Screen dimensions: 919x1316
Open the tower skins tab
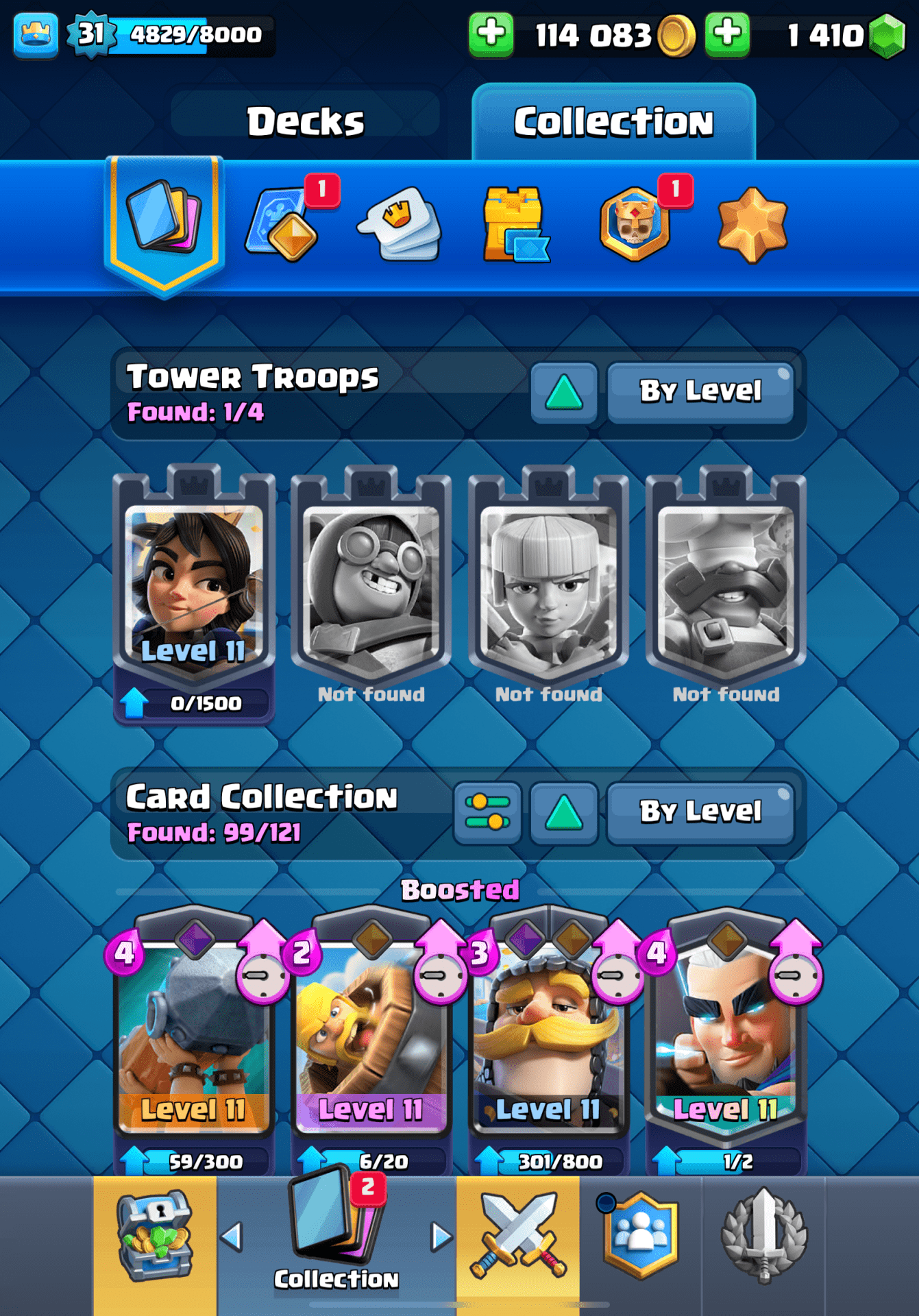coord(515,225)
